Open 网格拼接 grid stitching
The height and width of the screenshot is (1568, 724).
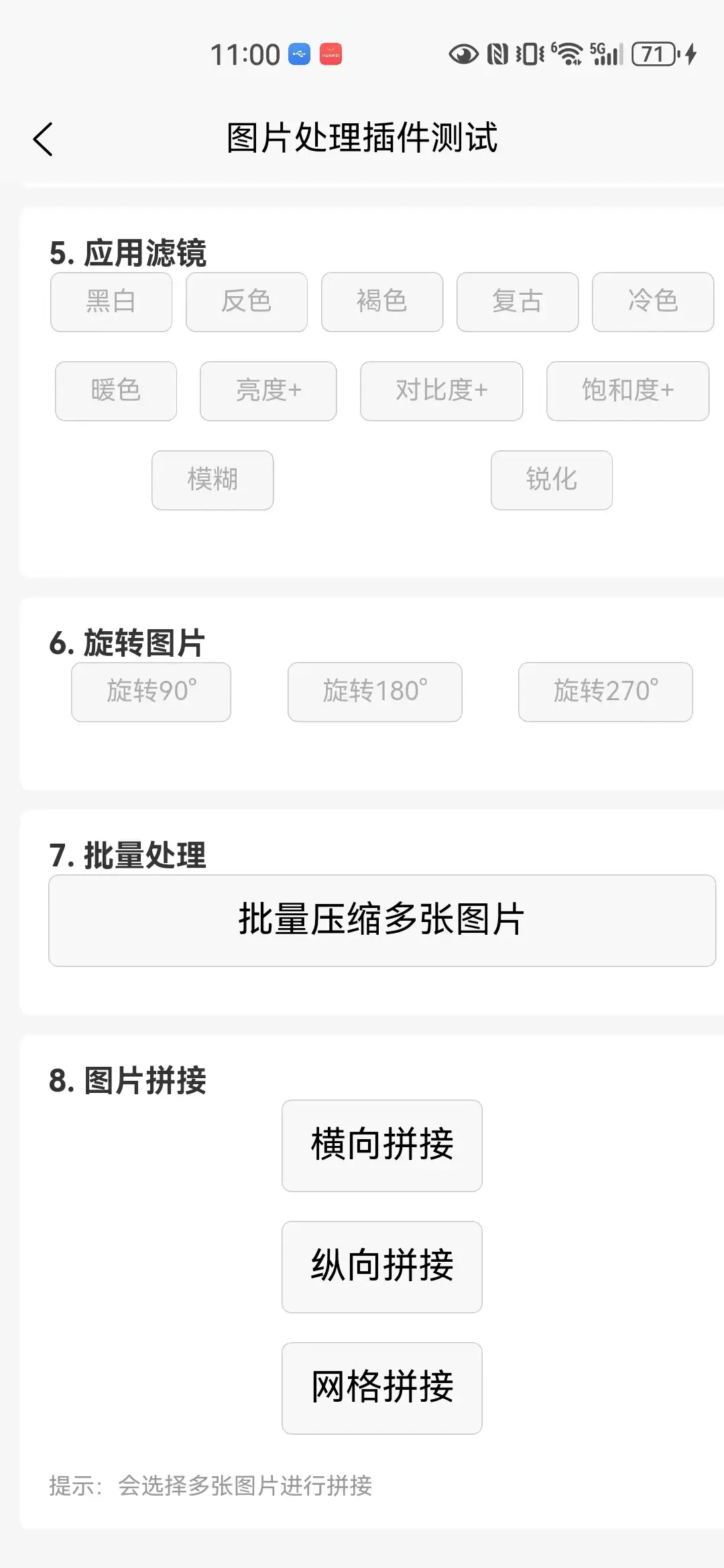pyautogui.click(x=382, y=1388)
